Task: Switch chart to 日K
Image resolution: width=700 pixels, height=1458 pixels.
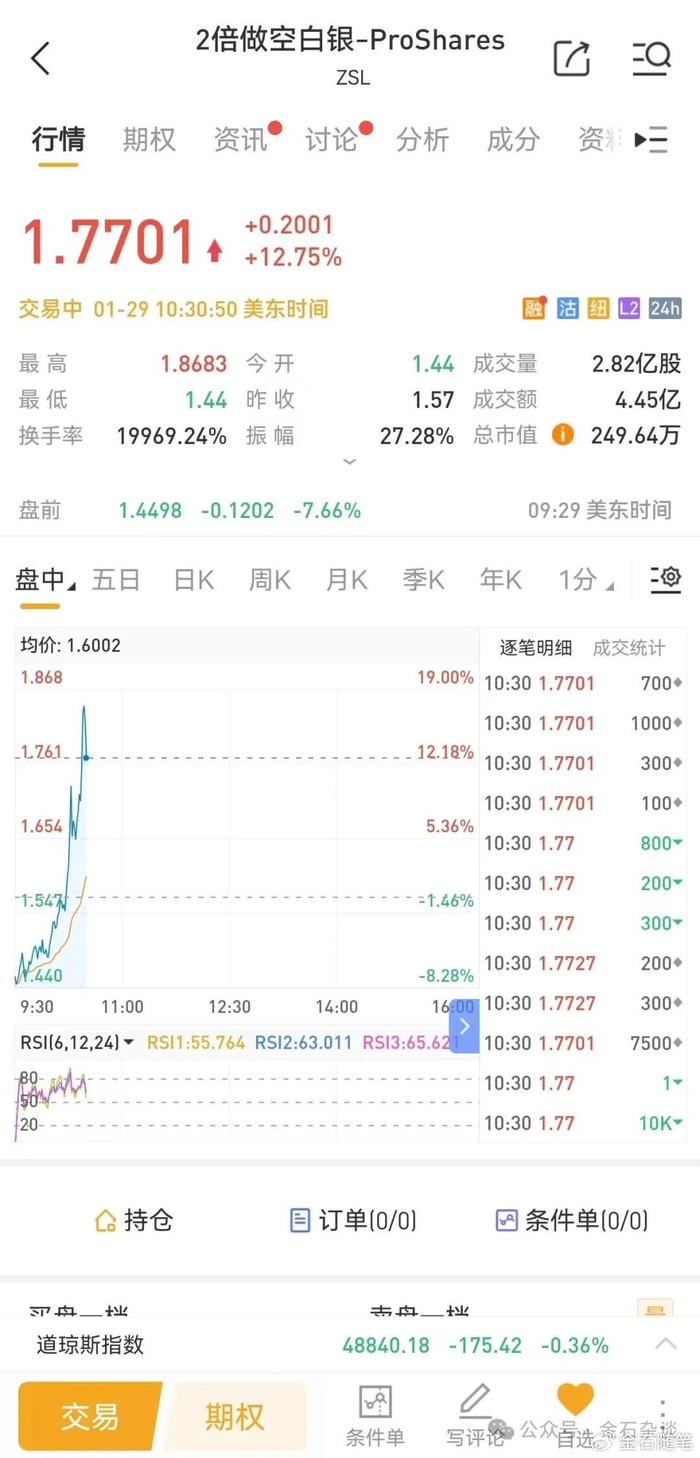Action: [x=194, y=579]
